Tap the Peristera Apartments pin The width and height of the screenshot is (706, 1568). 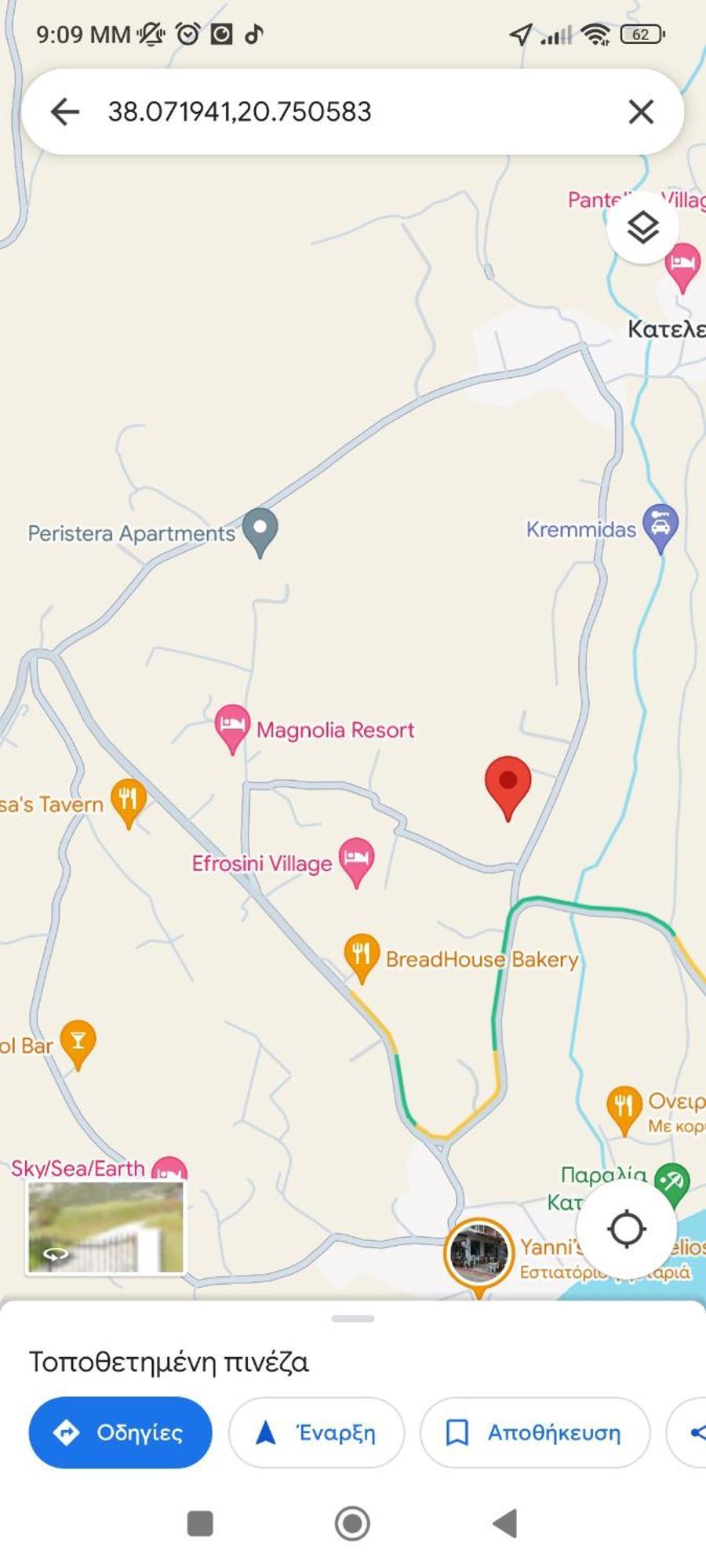(260, 531)
